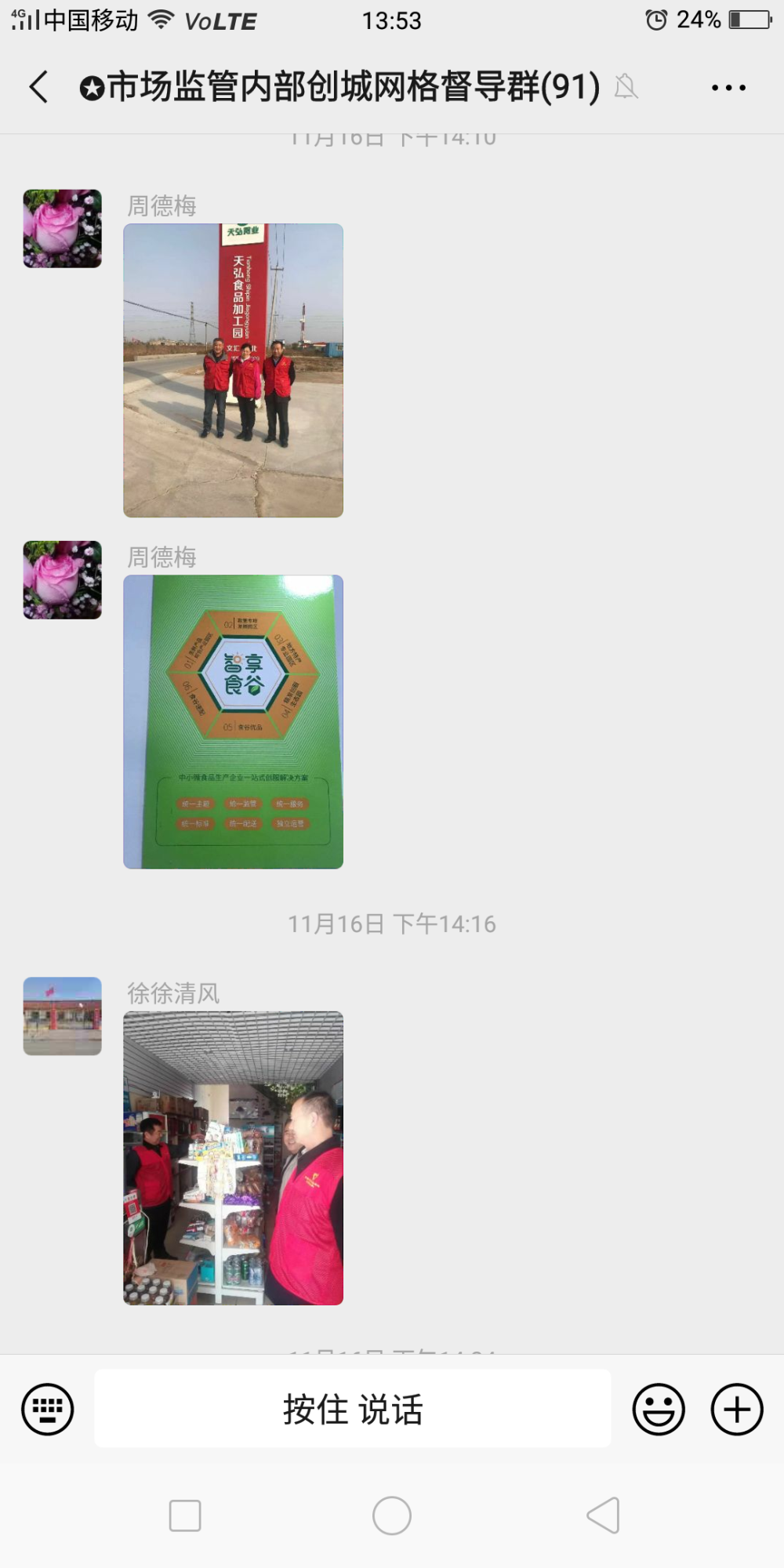Open recent apps via the square button

tap(185, 1515)
